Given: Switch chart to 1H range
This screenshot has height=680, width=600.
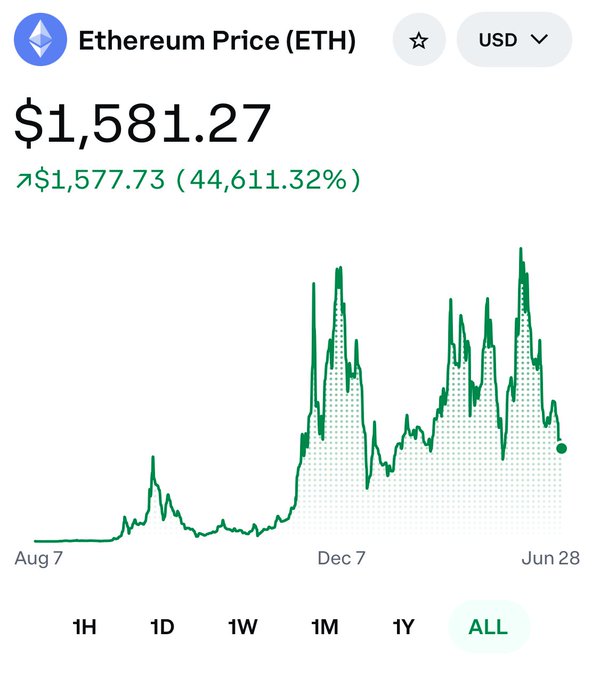Looking at the screenshot, I should [x=85, y=627].
